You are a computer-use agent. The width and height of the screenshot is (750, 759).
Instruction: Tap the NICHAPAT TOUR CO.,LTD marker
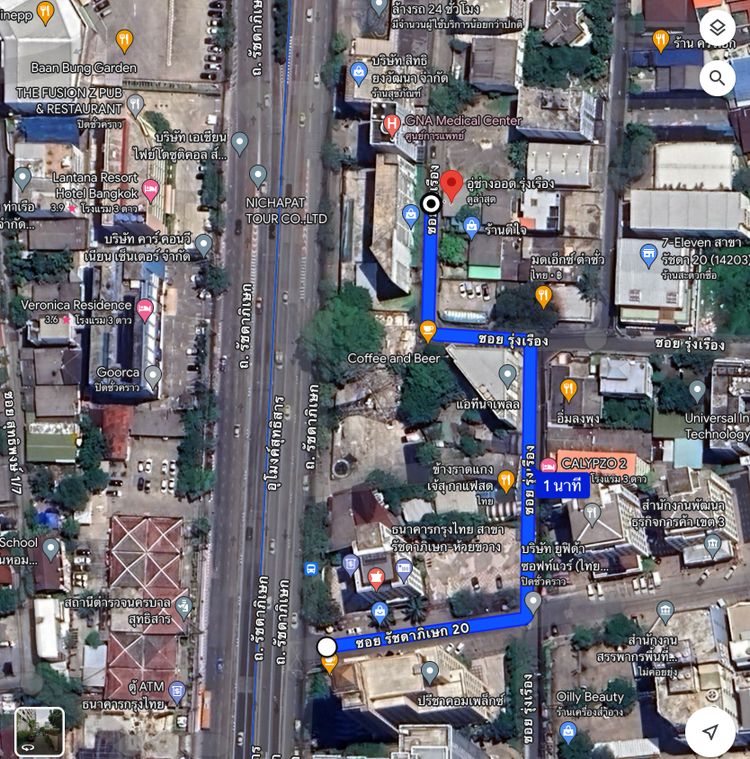click(258, 176)
